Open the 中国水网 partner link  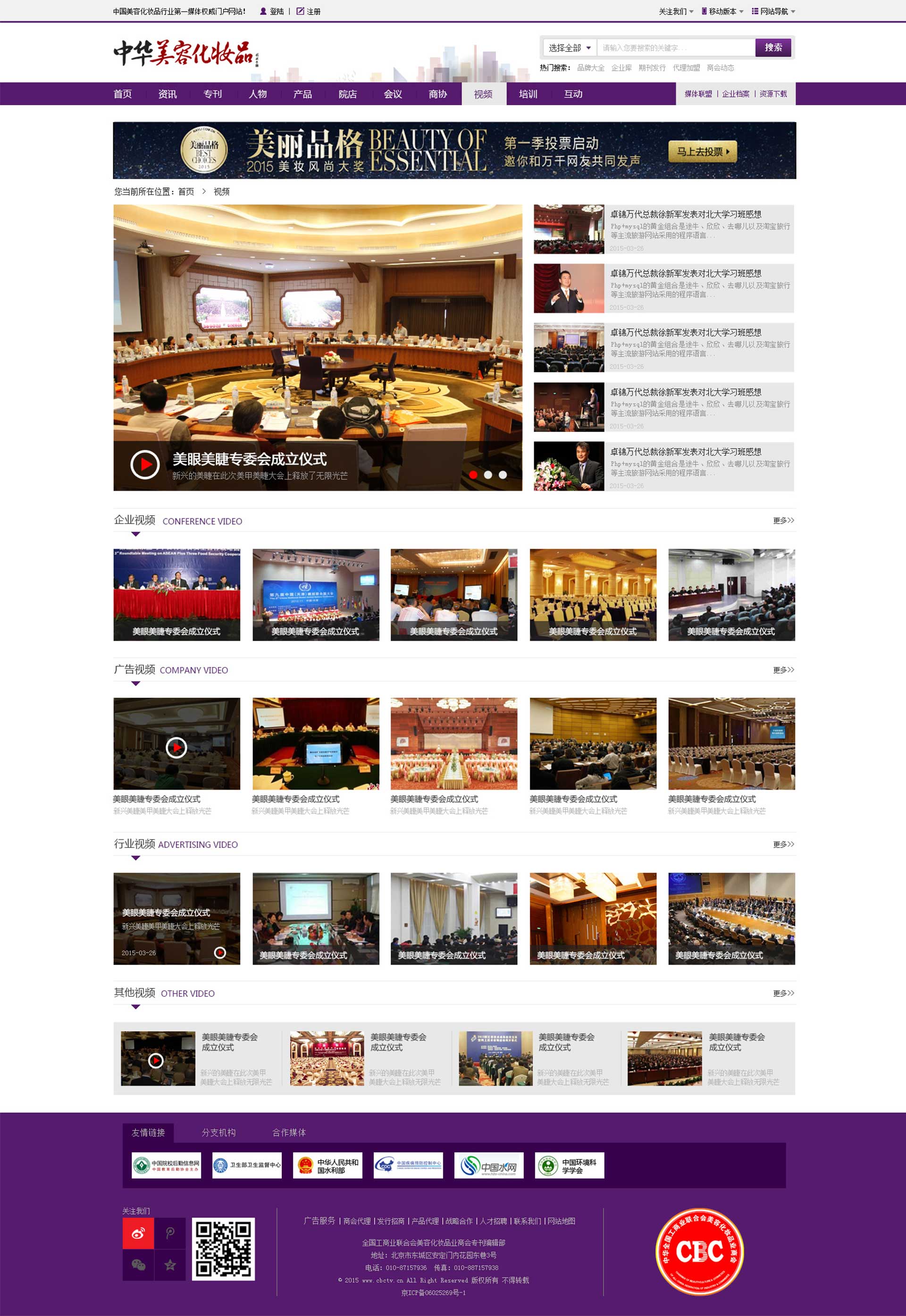(489, 1165)
